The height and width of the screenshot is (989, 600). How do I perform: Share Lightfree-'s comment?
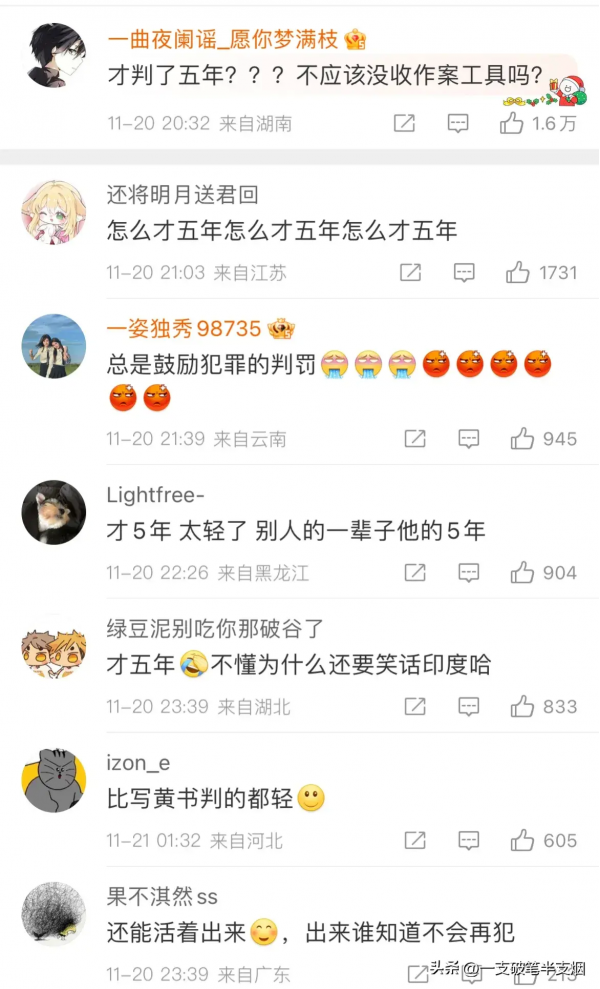click(414, 573)
